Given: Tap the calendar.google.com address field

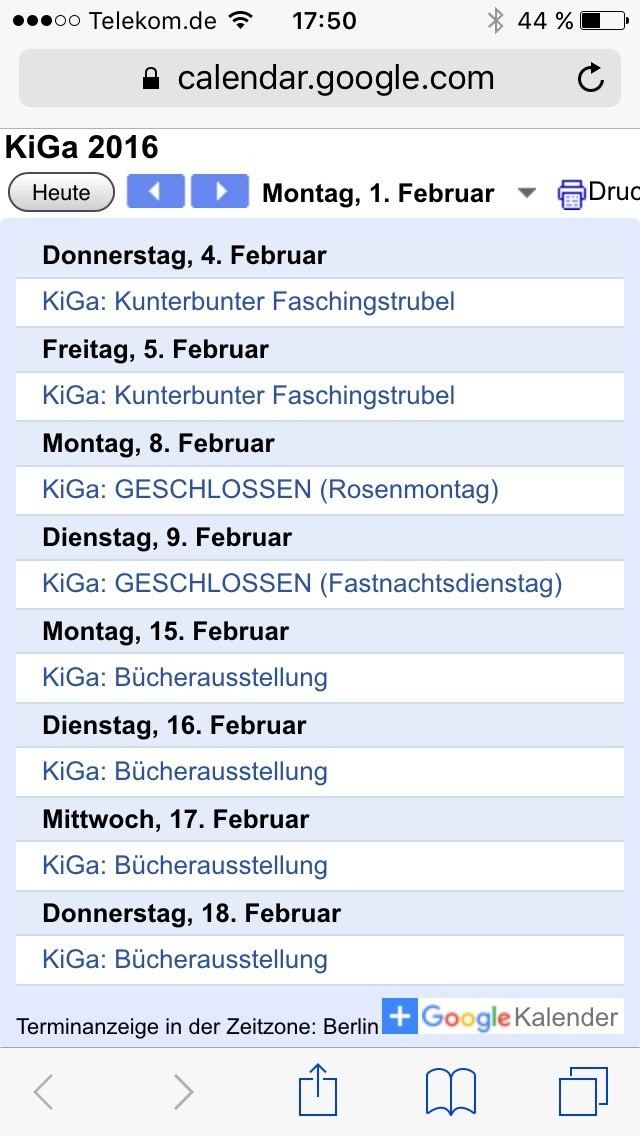Looking at the screenshot, I should 320,78.
